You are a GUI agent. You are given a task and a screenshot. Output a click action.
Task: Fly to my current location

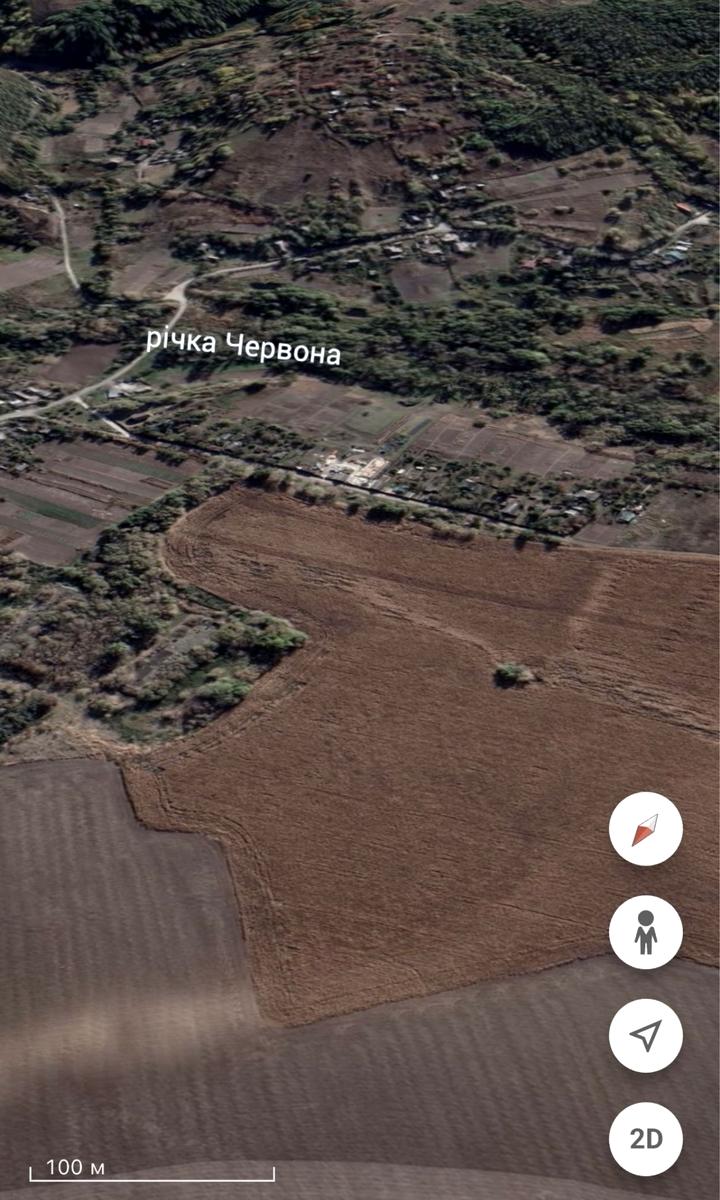pos(646,1036)
